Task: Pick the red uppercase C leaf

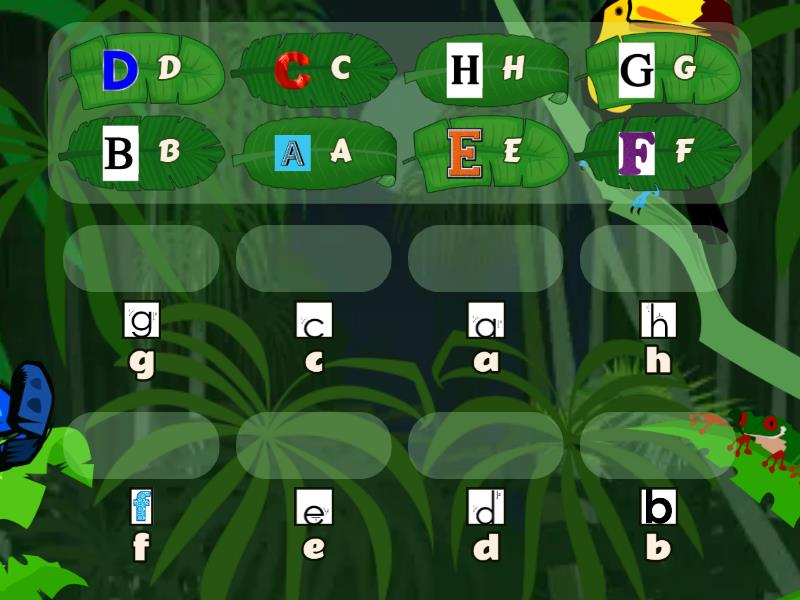Action: point(313,69)
